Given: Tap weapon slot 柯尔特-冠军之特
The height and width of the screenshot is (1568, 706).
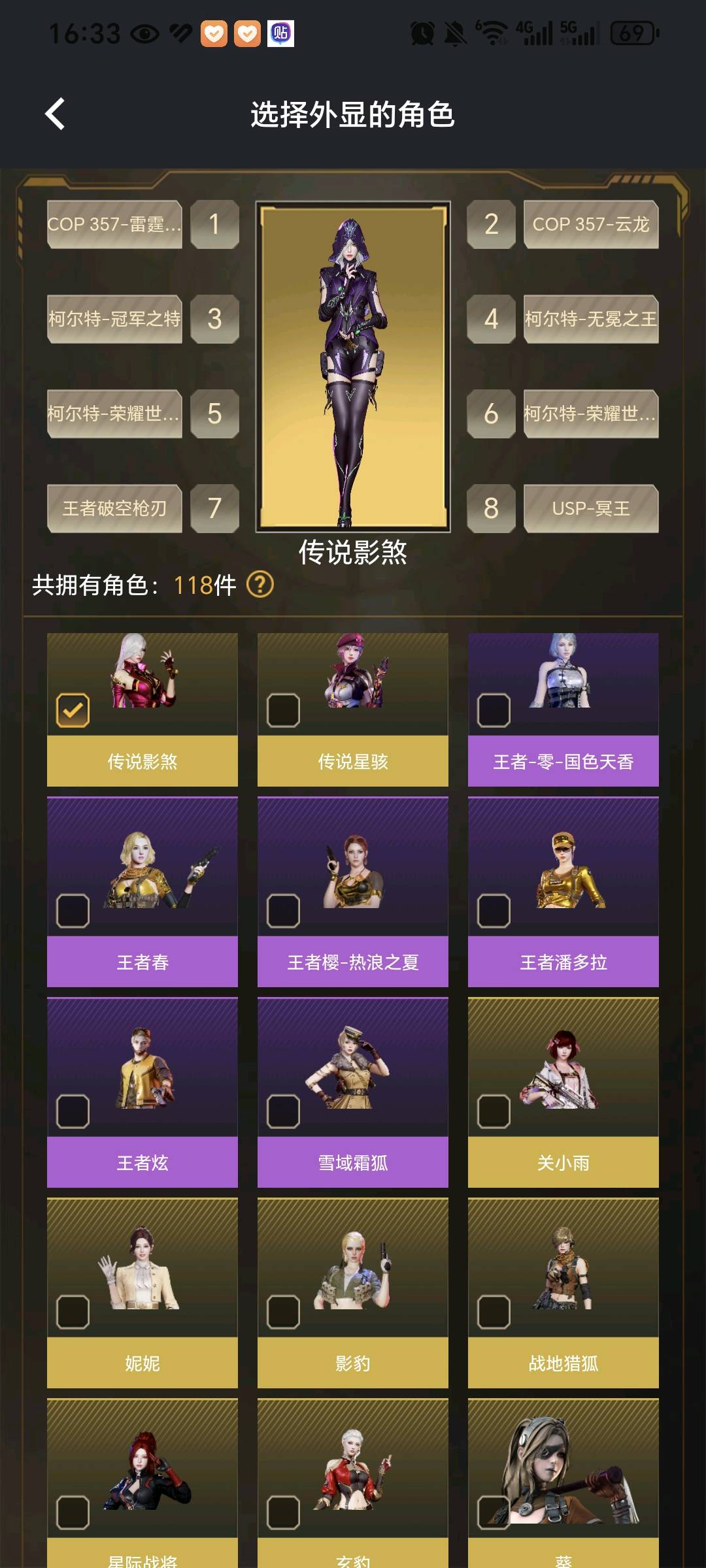Looking at the screenshot, I should [114, 319].
